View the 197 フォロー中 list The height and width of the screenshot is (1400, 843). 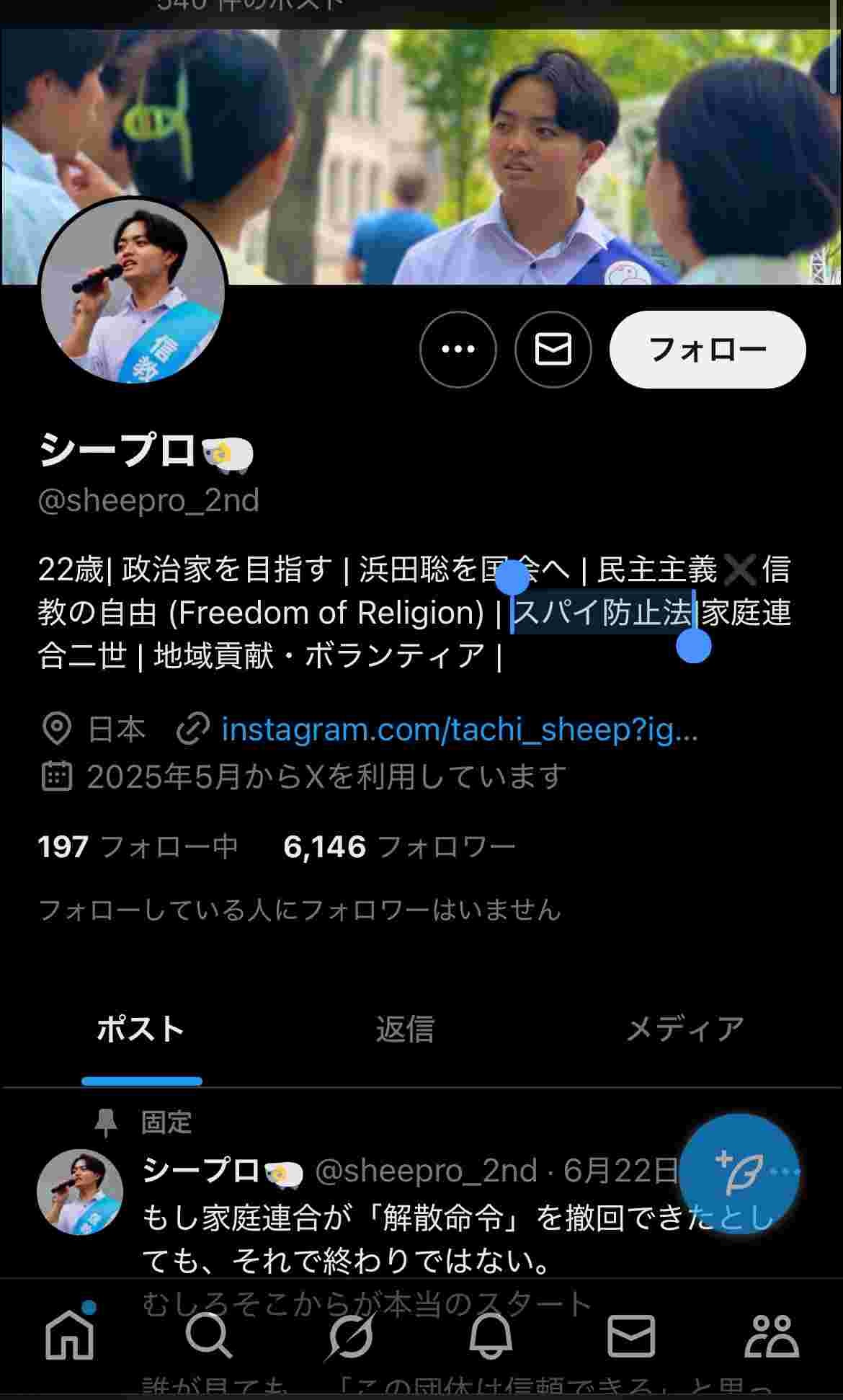pos(138,847)
